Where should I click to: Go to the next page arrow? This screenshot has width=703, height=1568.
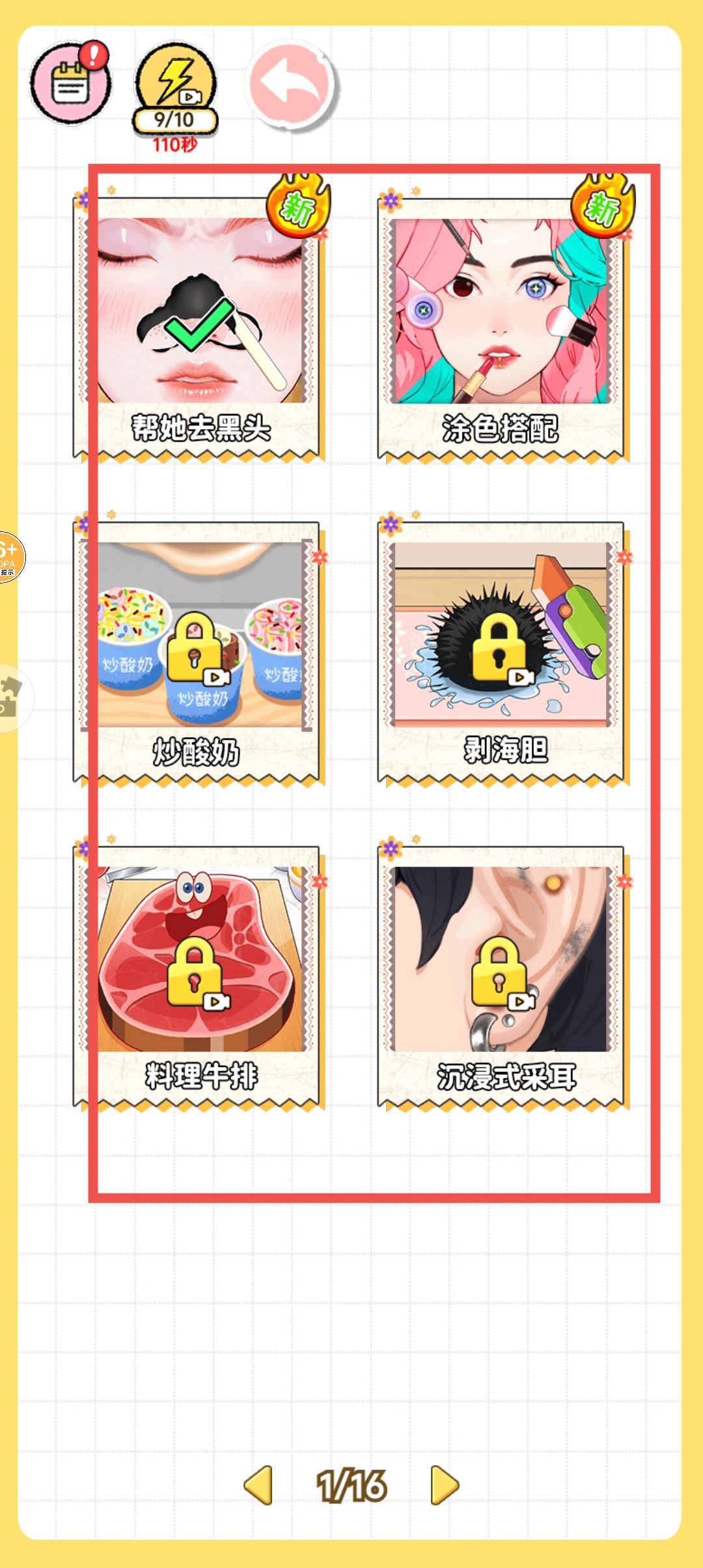445,1485
